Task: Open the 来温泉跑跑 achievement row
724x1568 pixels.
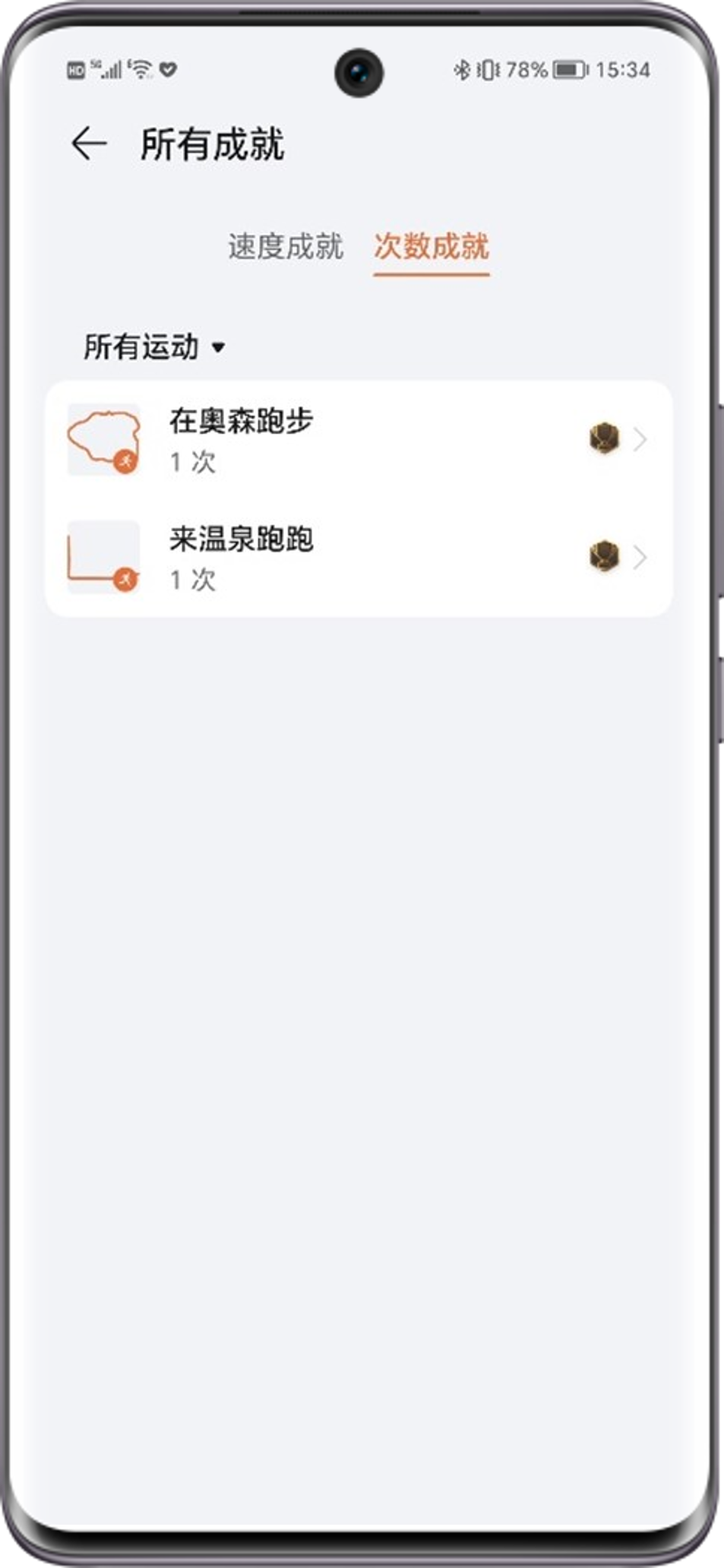Action: [x=359, y=558]
